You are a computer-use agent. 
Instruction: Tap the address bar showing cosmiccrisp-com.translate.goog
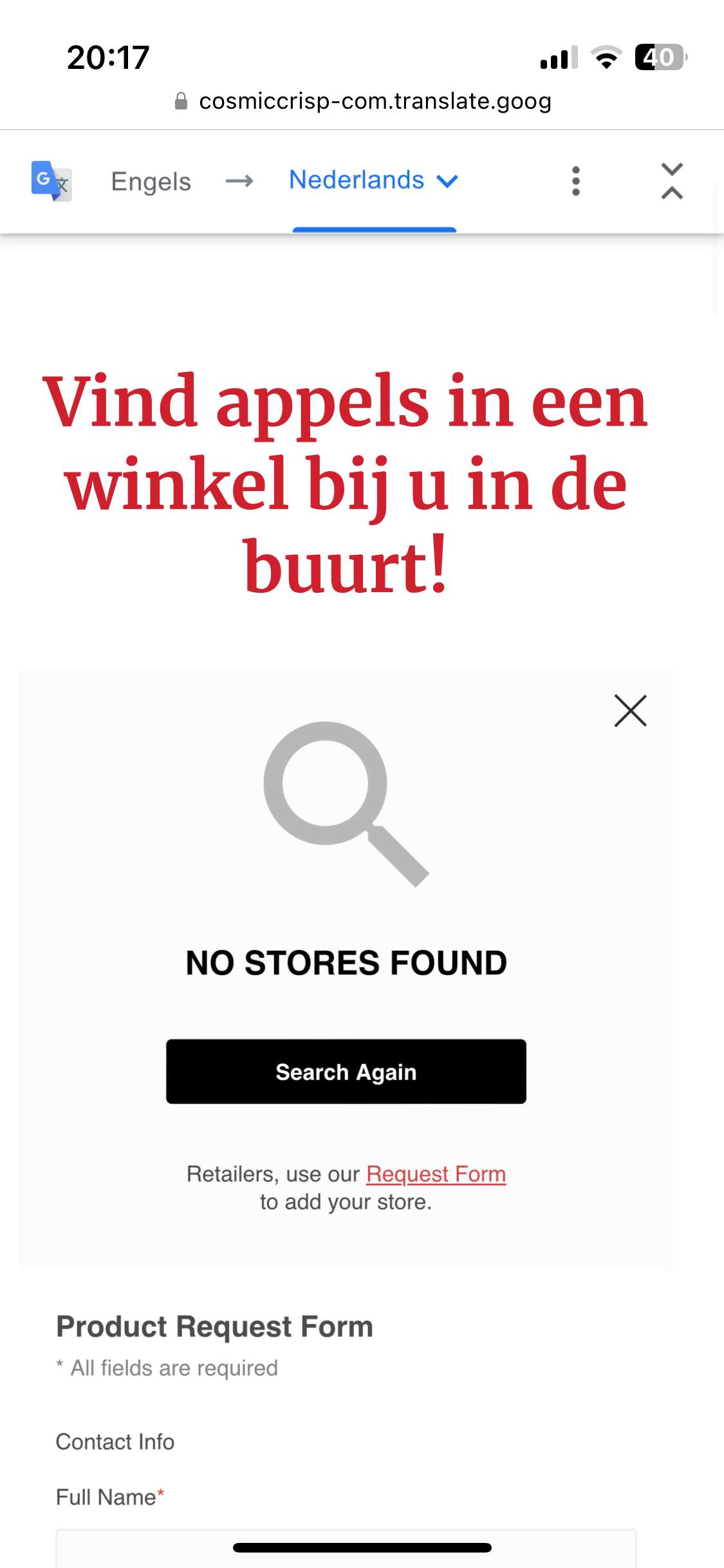point(362,101)
